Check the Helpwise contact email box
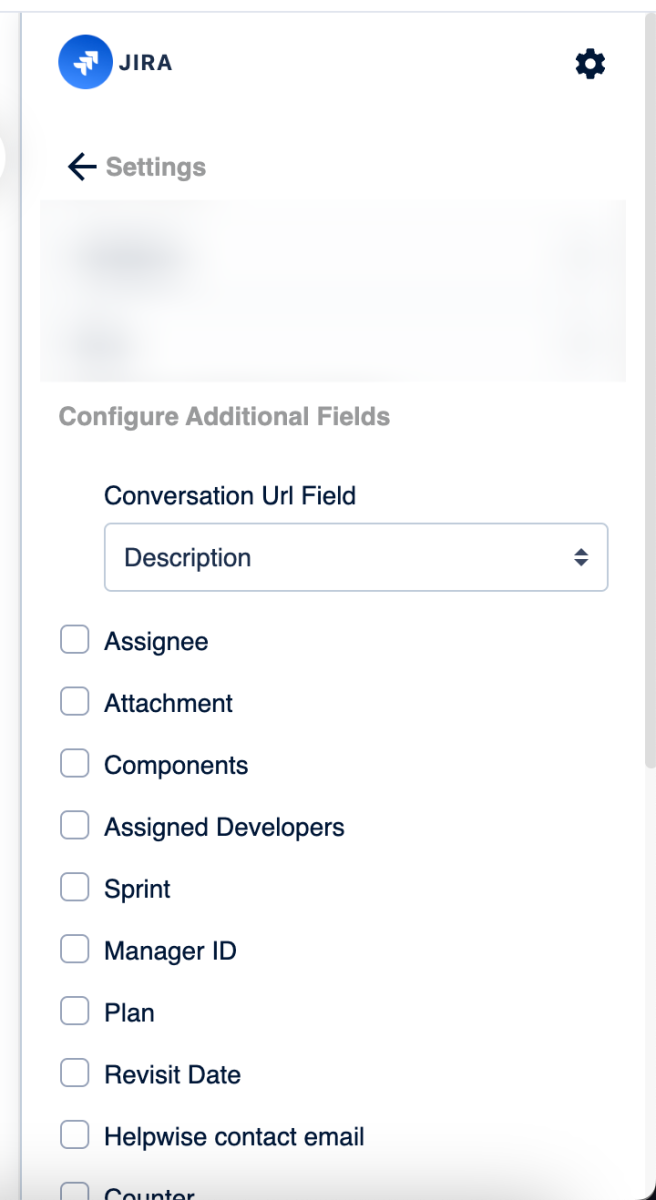This screenshot has height=1200, width=656. (x=75, y=1136)
